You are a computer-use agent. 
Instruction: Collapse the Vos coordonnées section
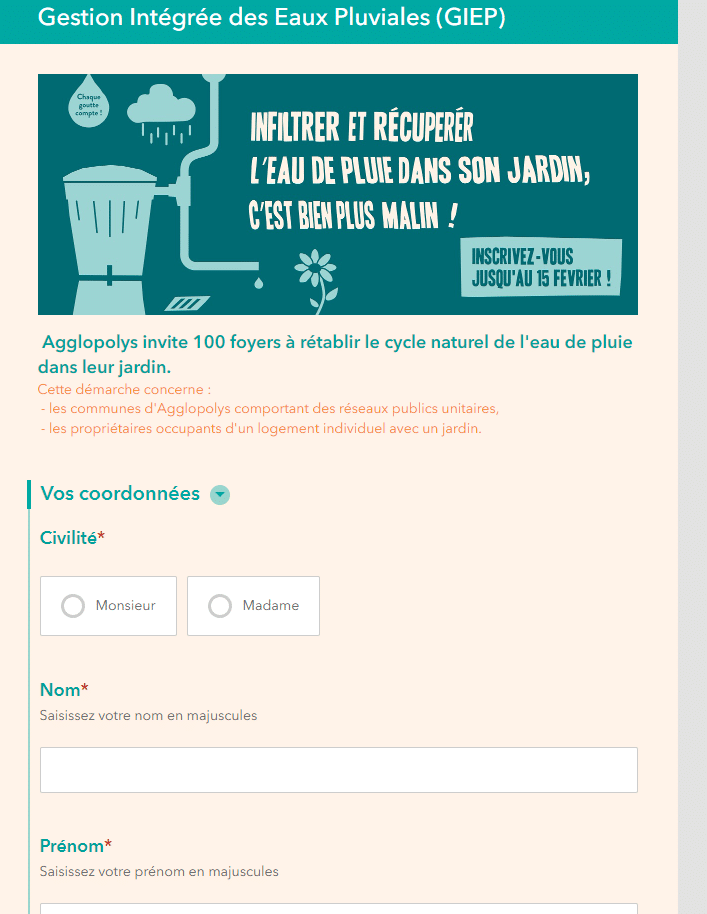pos(220,495)
